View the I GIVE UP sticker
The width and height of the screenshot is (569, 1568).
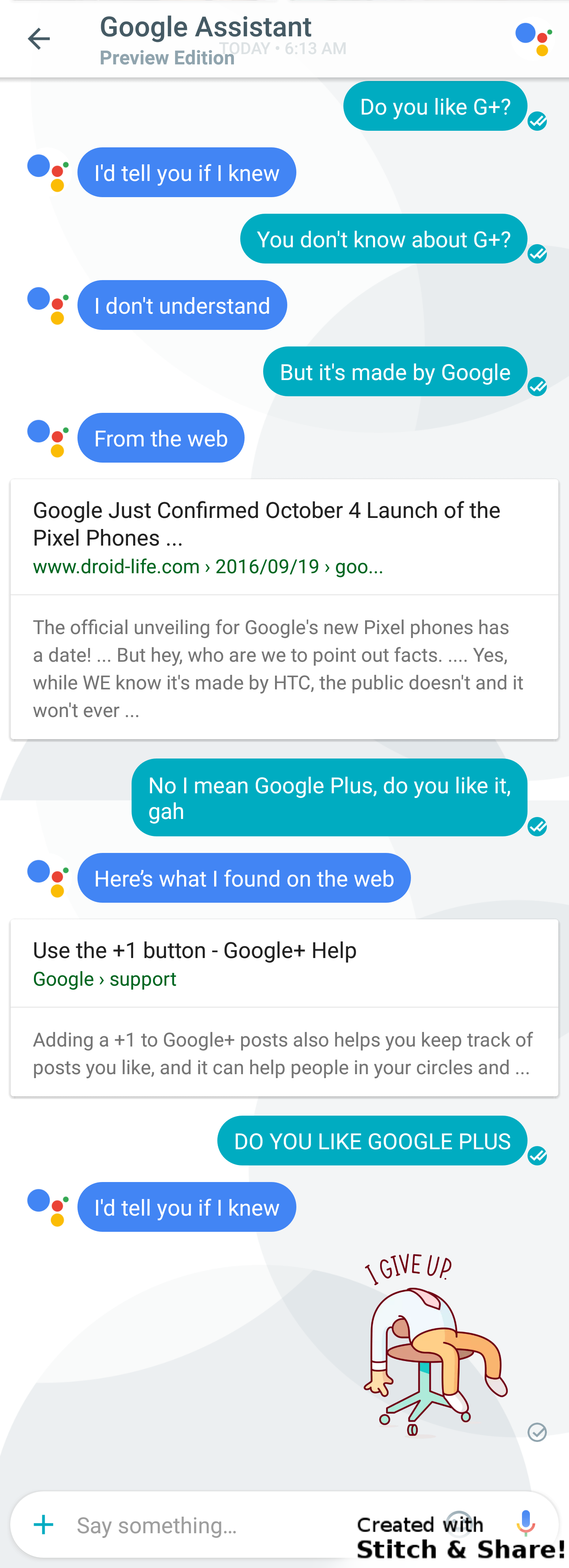click(x=432, y=1345)
